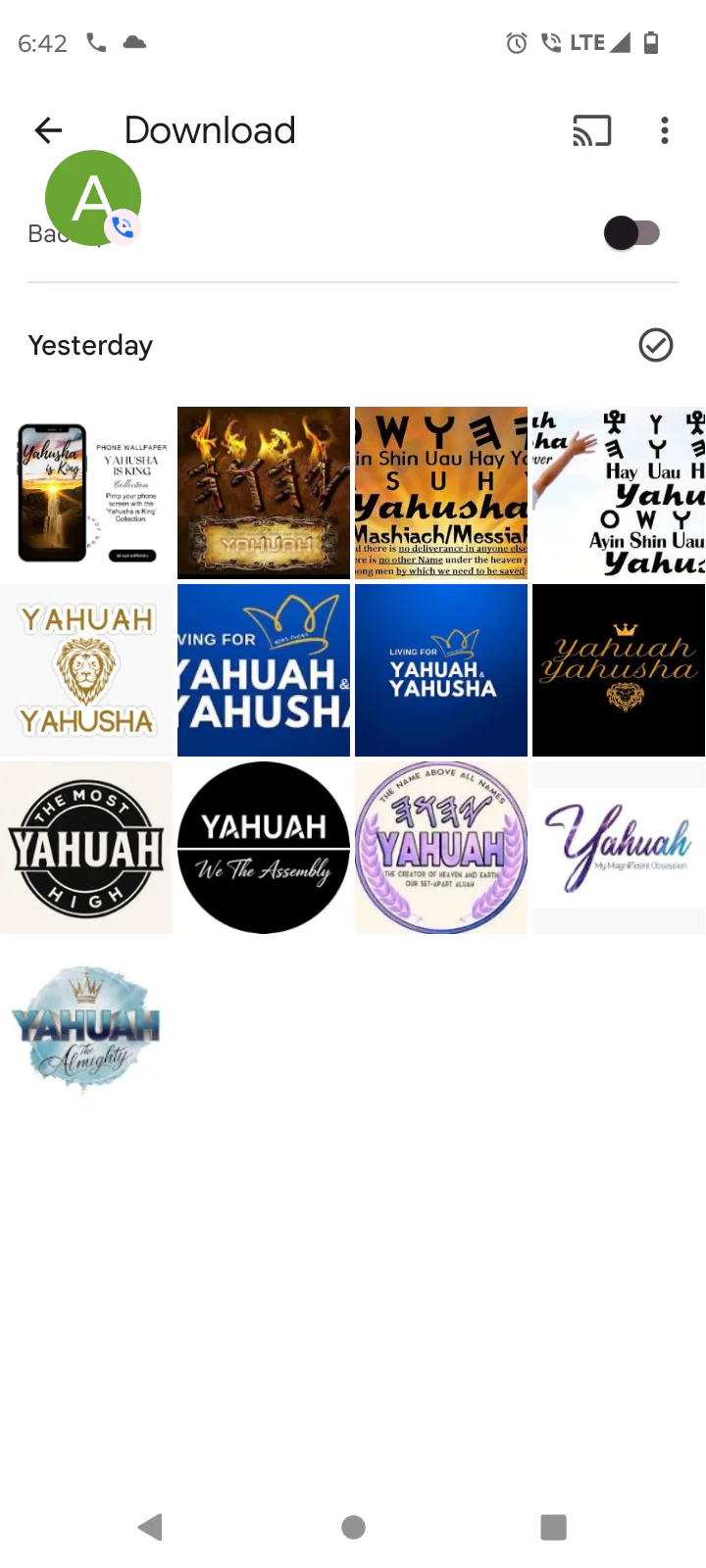Open the purple Name Above All Names image

click(x=441, y=848)
